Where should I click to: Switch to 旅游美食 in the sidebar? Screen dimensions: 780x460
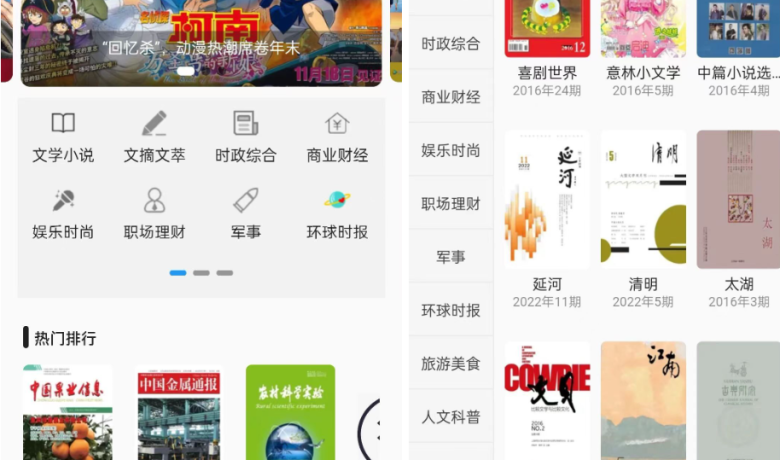coord(451,363)
